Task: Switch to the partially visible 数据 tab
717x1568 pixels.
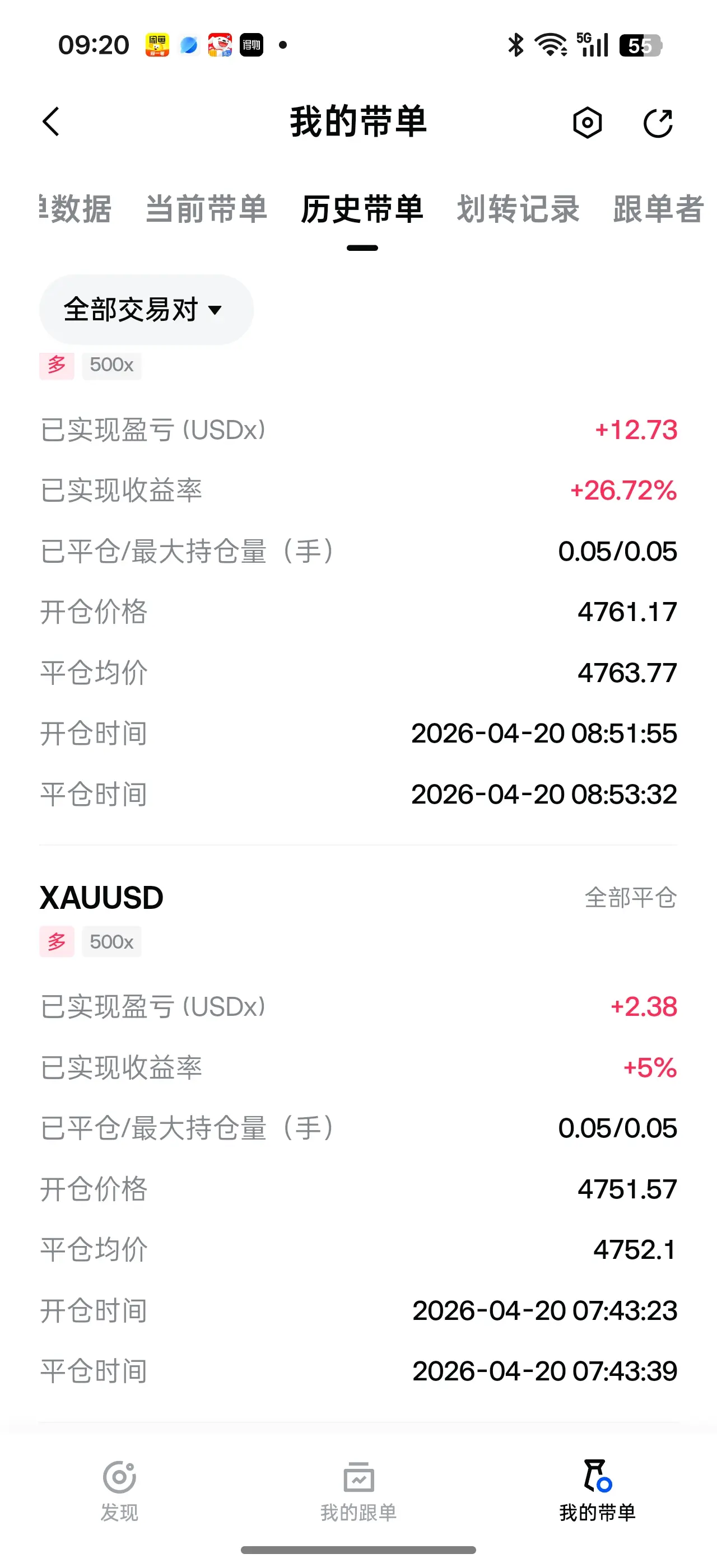Action: 76,209
